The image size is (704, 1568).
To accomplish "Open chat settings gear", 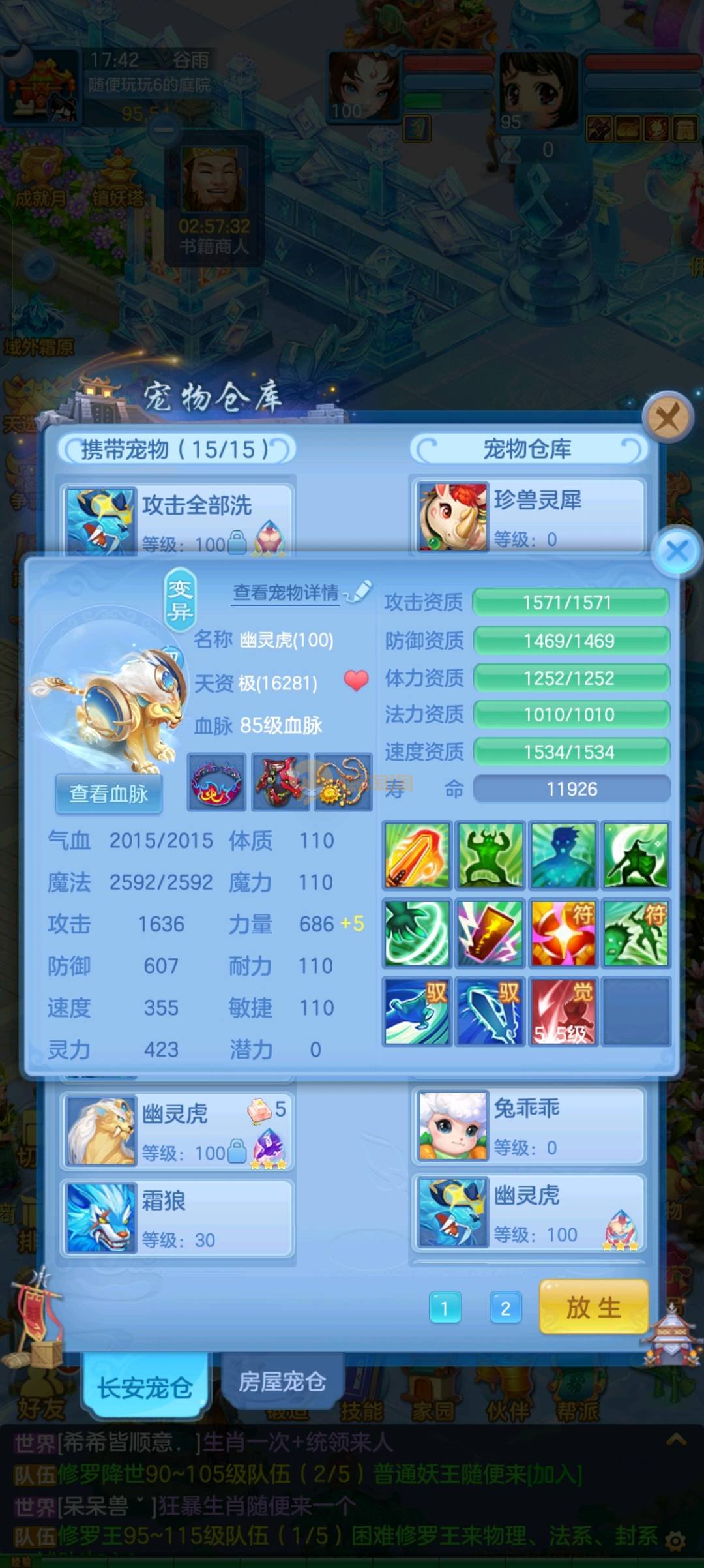I will (x=675, y=1541).
